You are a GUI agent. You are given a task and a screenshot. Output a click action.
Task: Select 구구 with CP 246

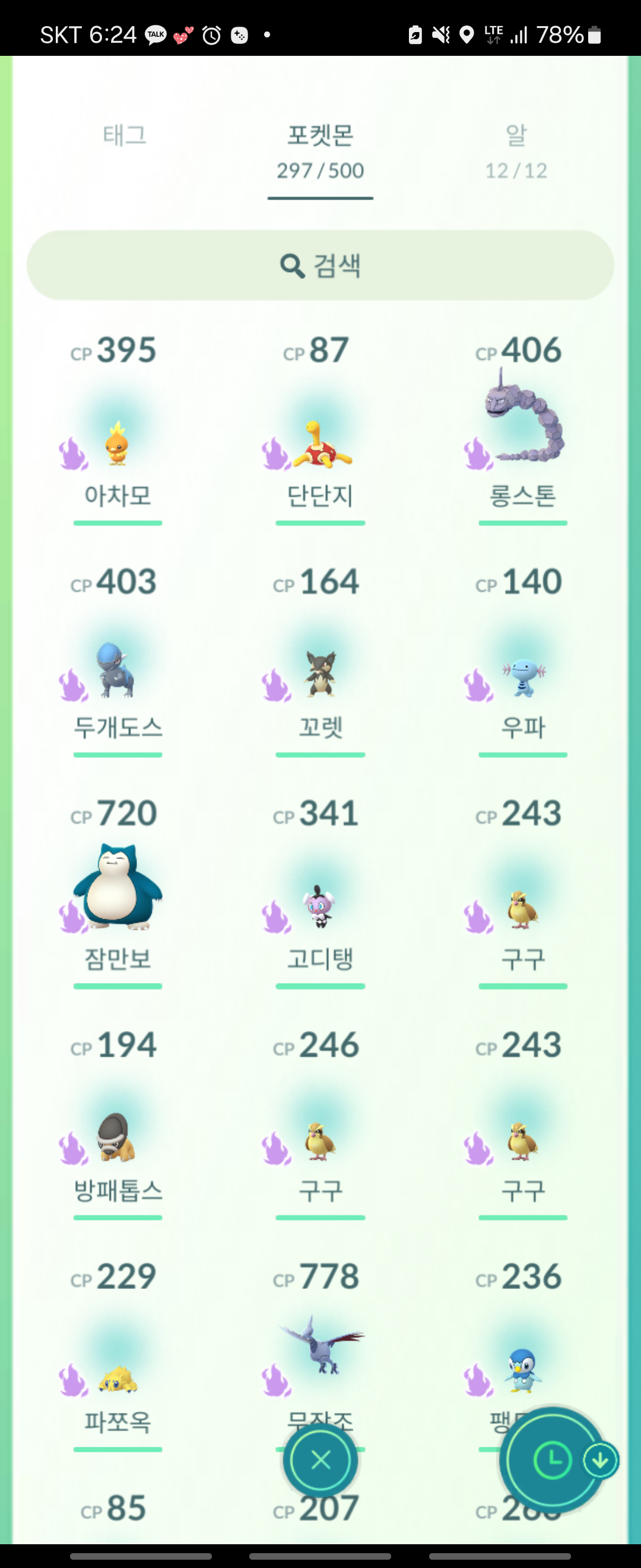320,1142
